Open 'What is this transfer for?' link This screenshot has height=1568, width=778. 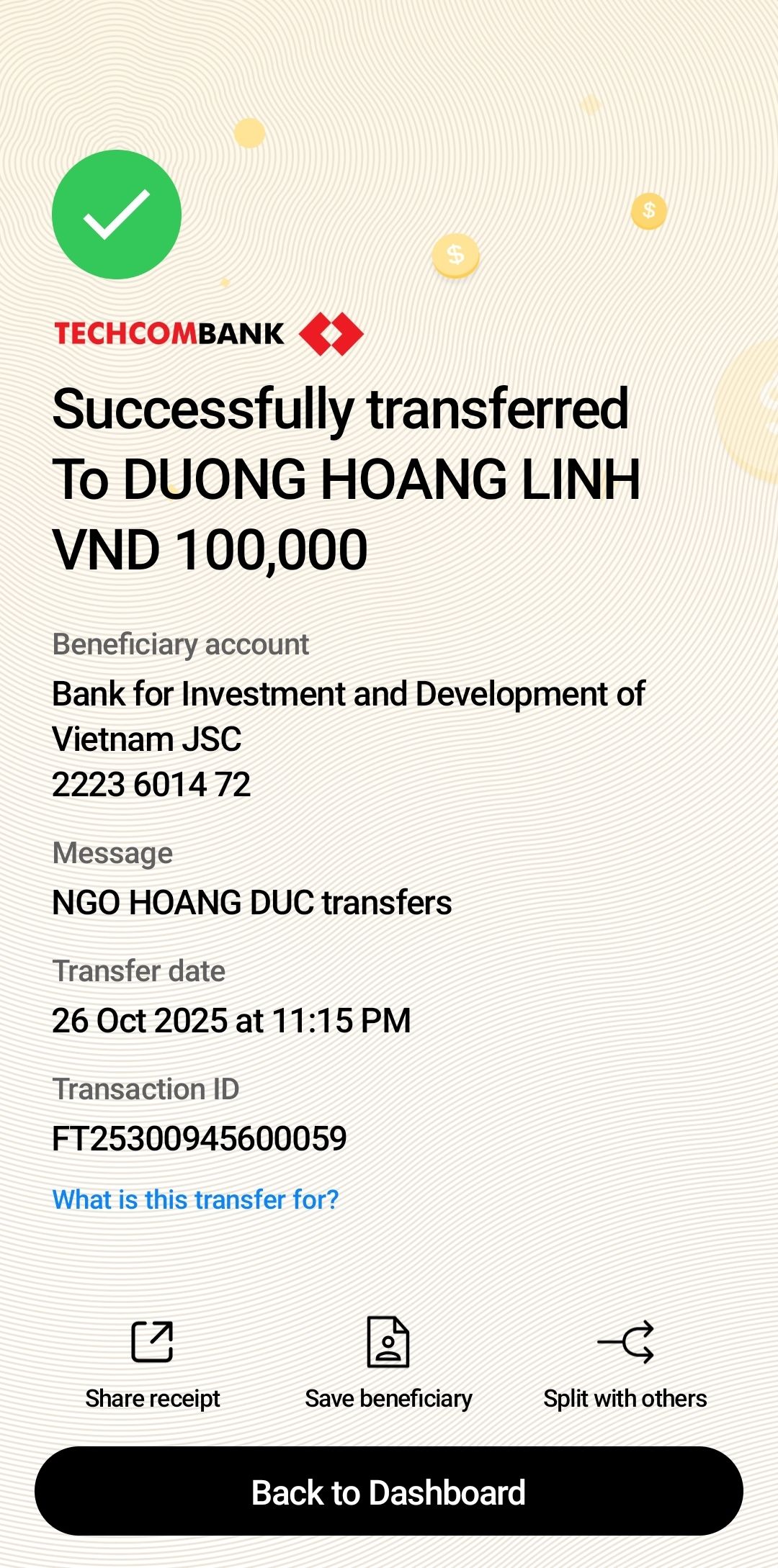pos(195,1200)
